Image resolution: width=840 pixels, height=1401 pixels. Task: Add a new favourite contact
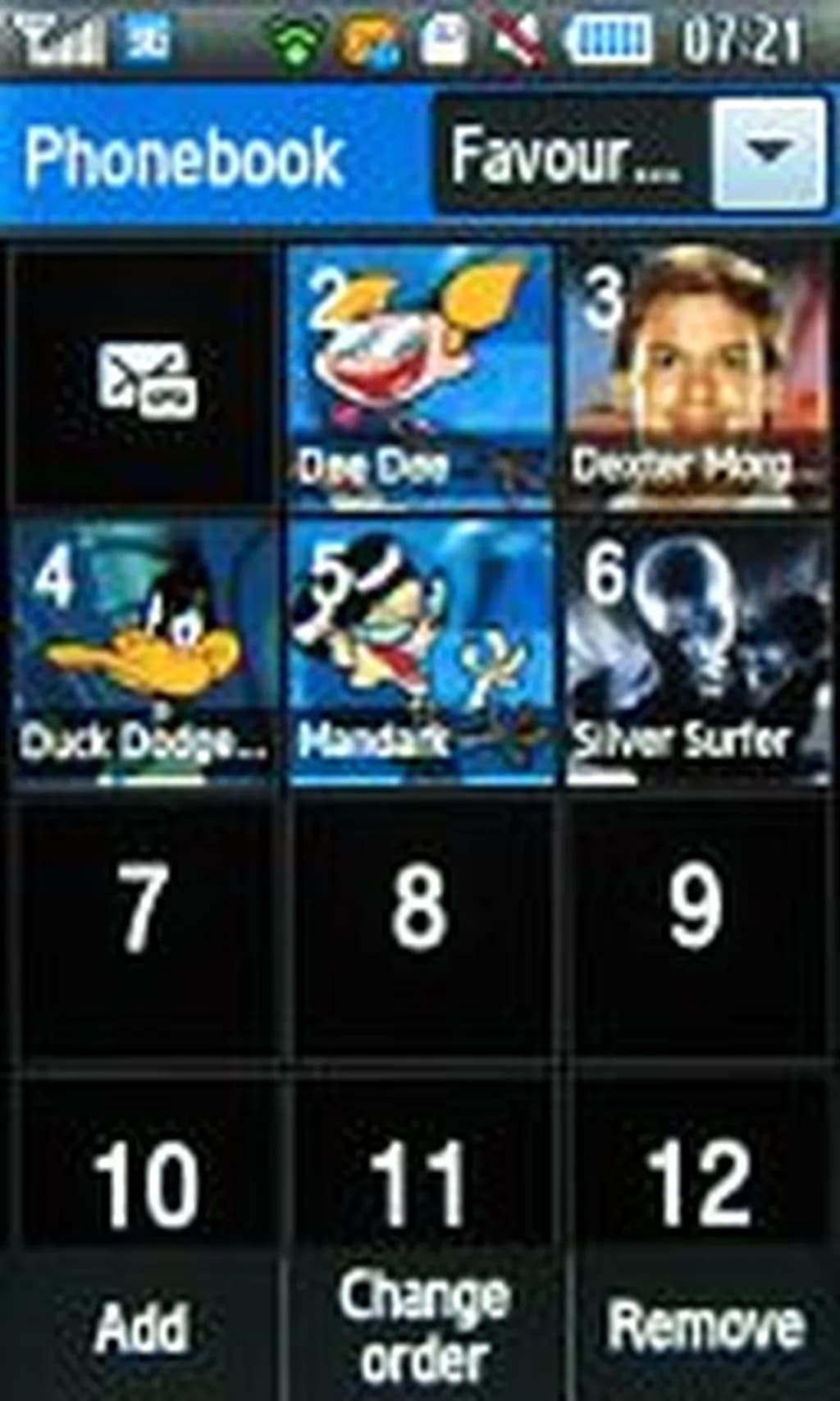point(141,1326)
